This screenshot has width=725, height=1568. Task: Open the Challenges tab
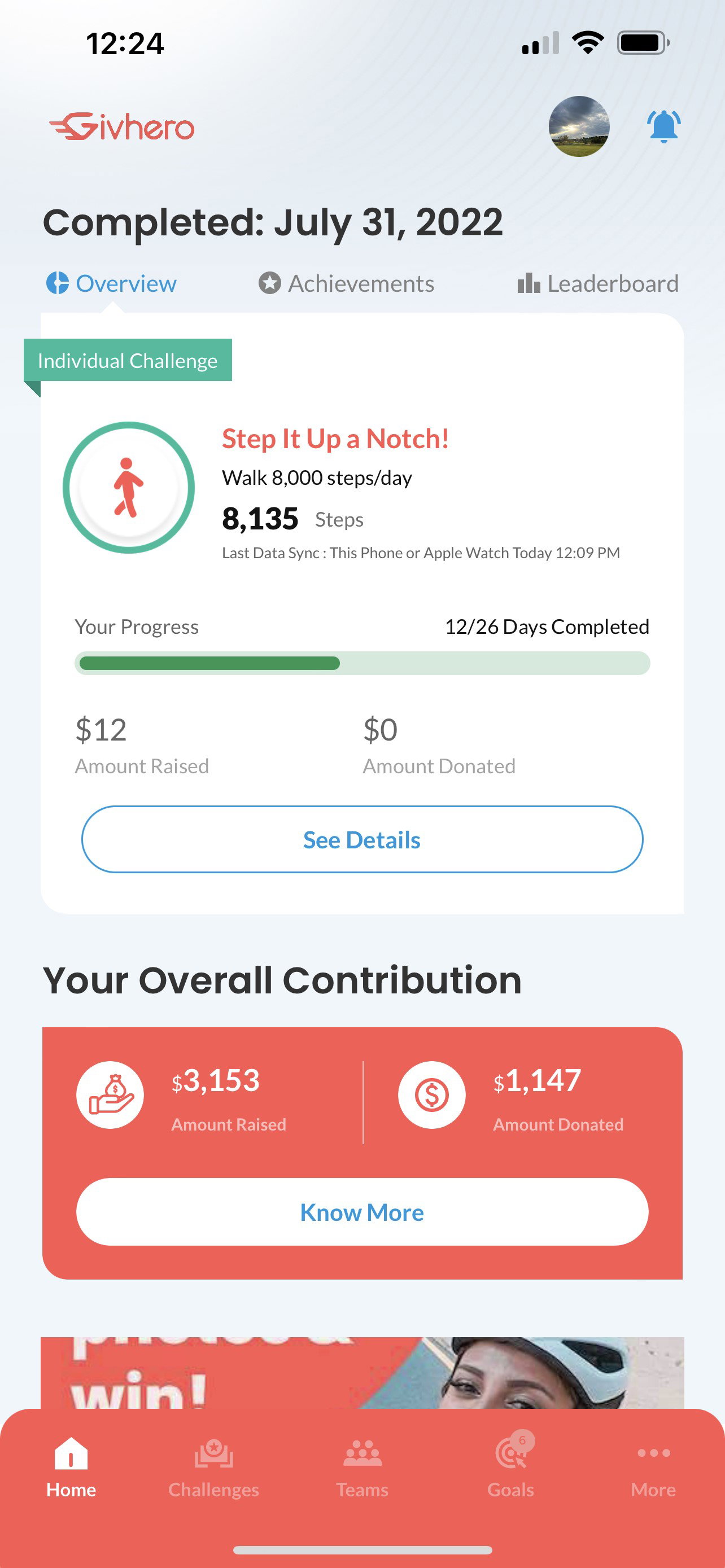pos(213,1468)
